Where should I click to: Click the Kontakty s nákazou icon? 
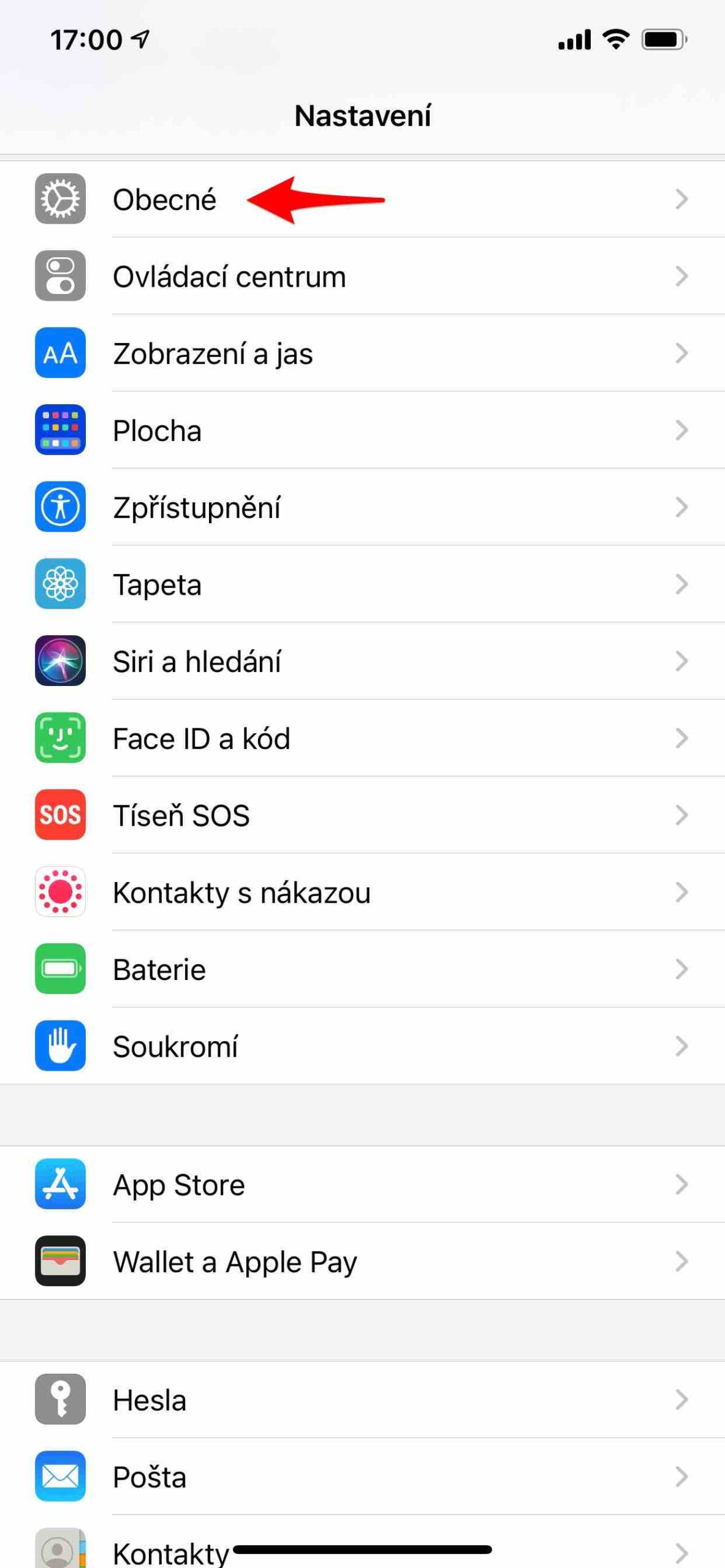pyautogui.click(x=60, y=892)
